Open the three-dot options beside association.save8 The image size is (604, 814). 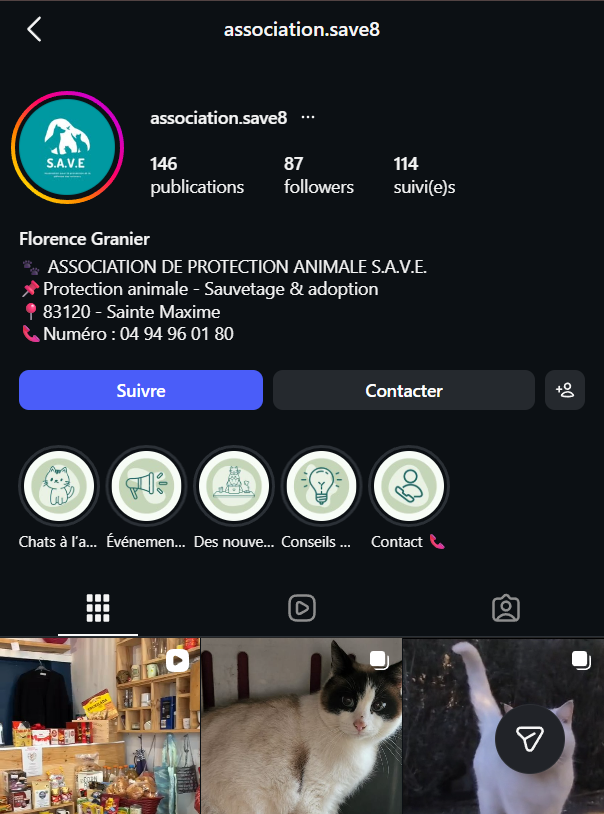pyautogui.click(x=308, y=118)
